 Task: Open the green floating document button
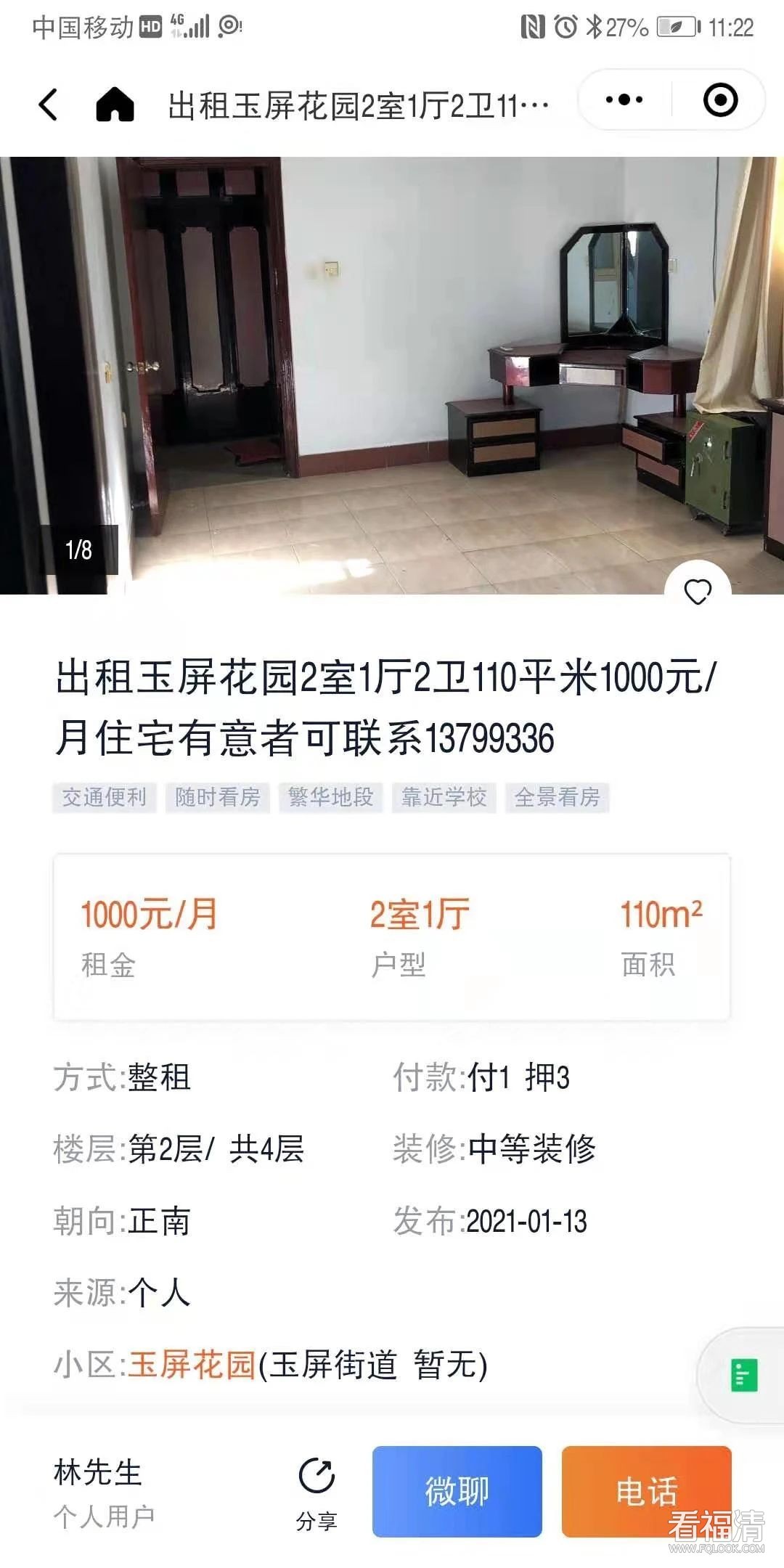[743, 1375]
